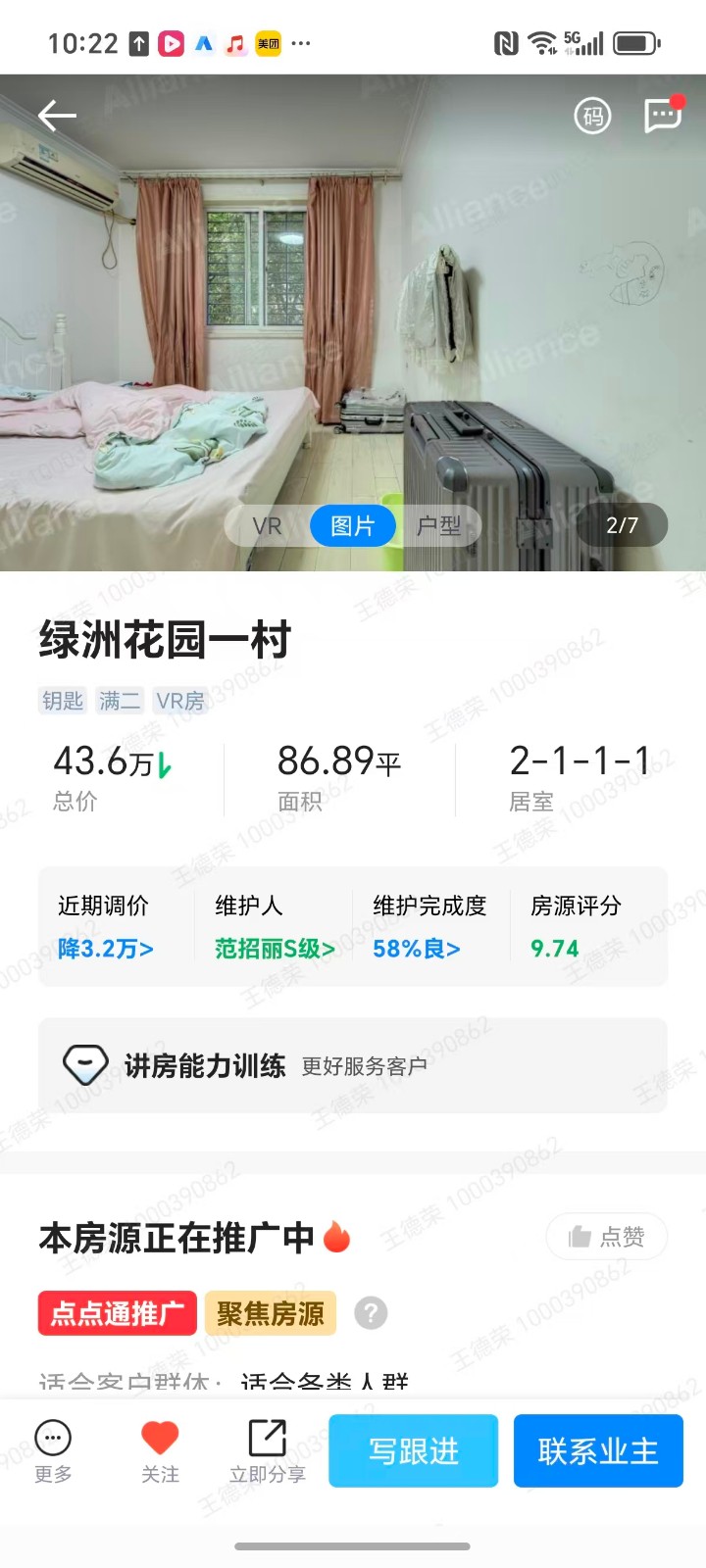Screen dimensions: 706x1568
Task: Open the 讲房能力训练 training banner
Action: coord(353,1065)
